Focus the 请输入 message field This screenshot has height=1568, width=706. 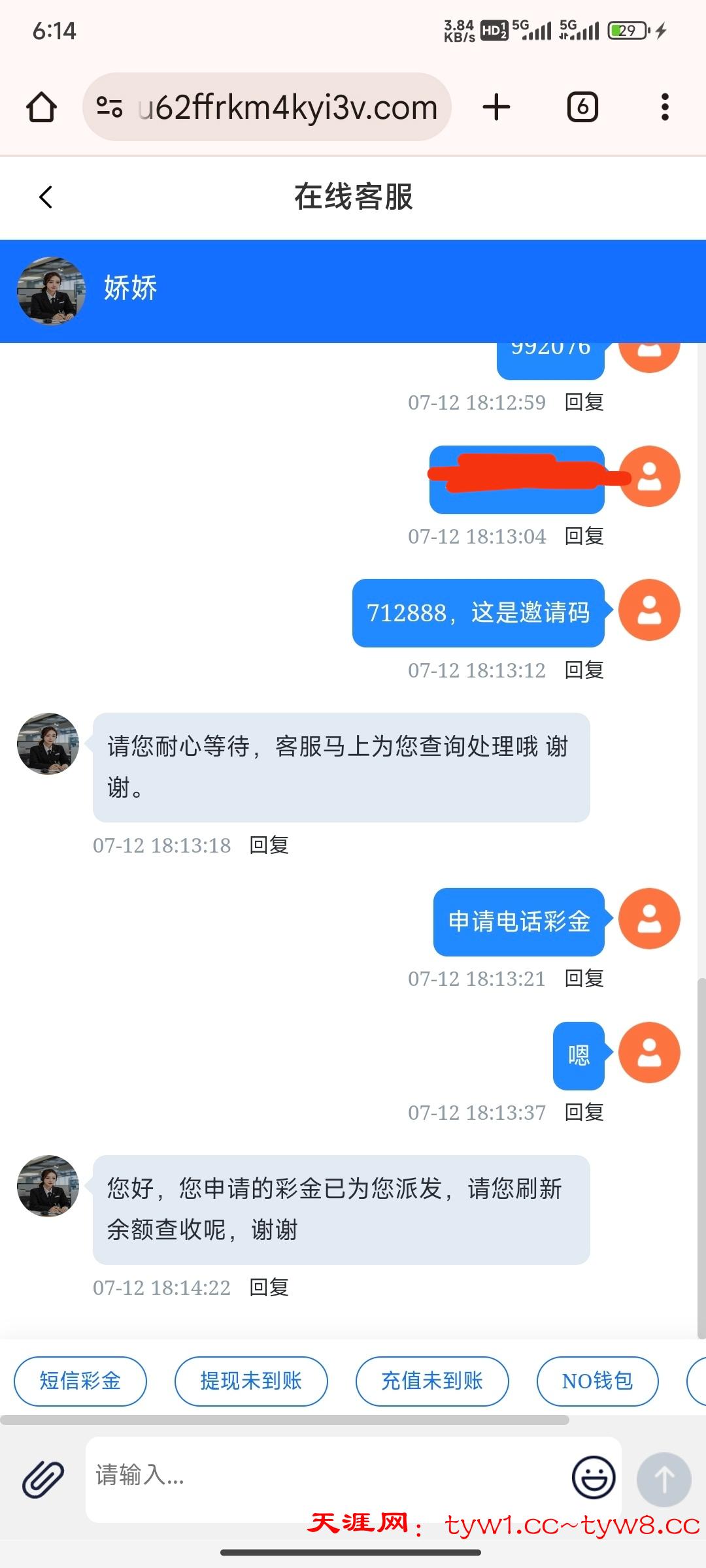pyautogui.click(x=327, y=1476)
